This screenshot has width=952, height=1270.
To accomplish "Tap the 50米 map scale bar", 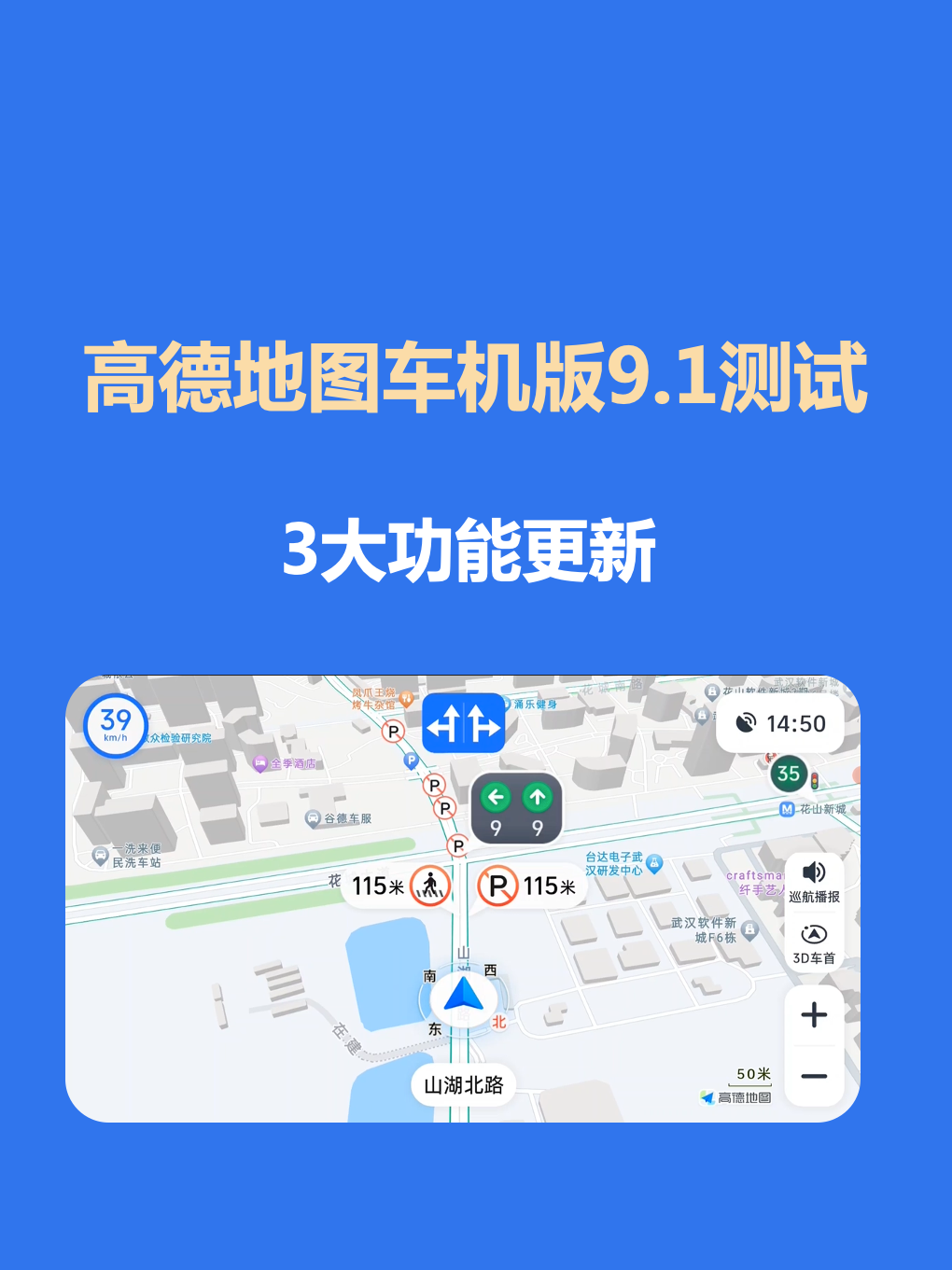I will click(750, 1076).
